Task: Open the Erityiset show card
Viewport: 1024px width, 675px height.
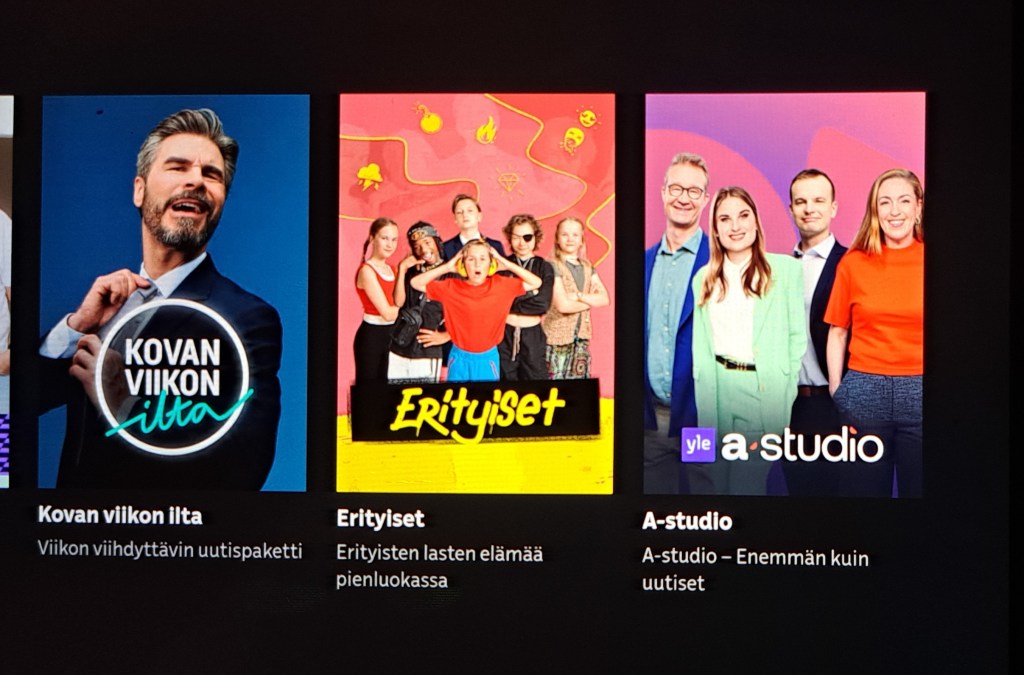Action: pos(475,292)
